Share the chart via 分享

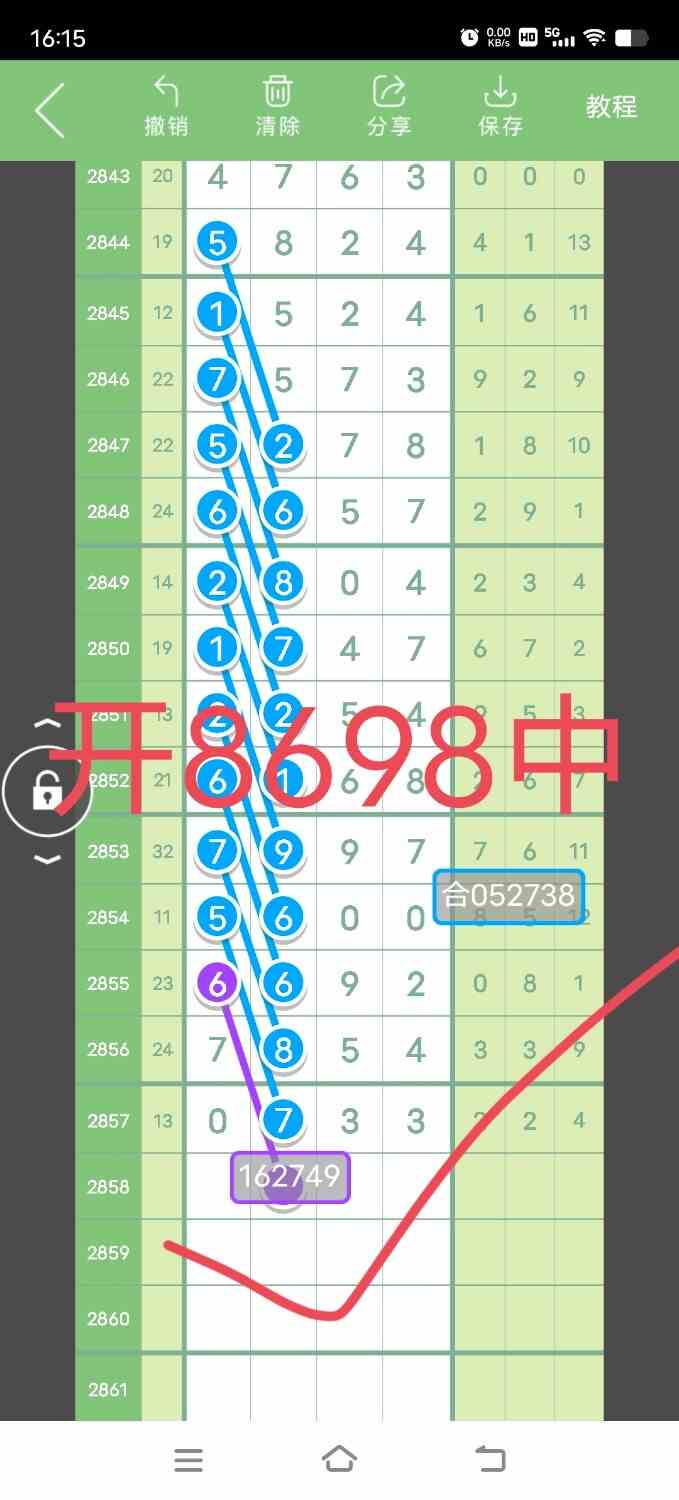[x=388, y=108]
